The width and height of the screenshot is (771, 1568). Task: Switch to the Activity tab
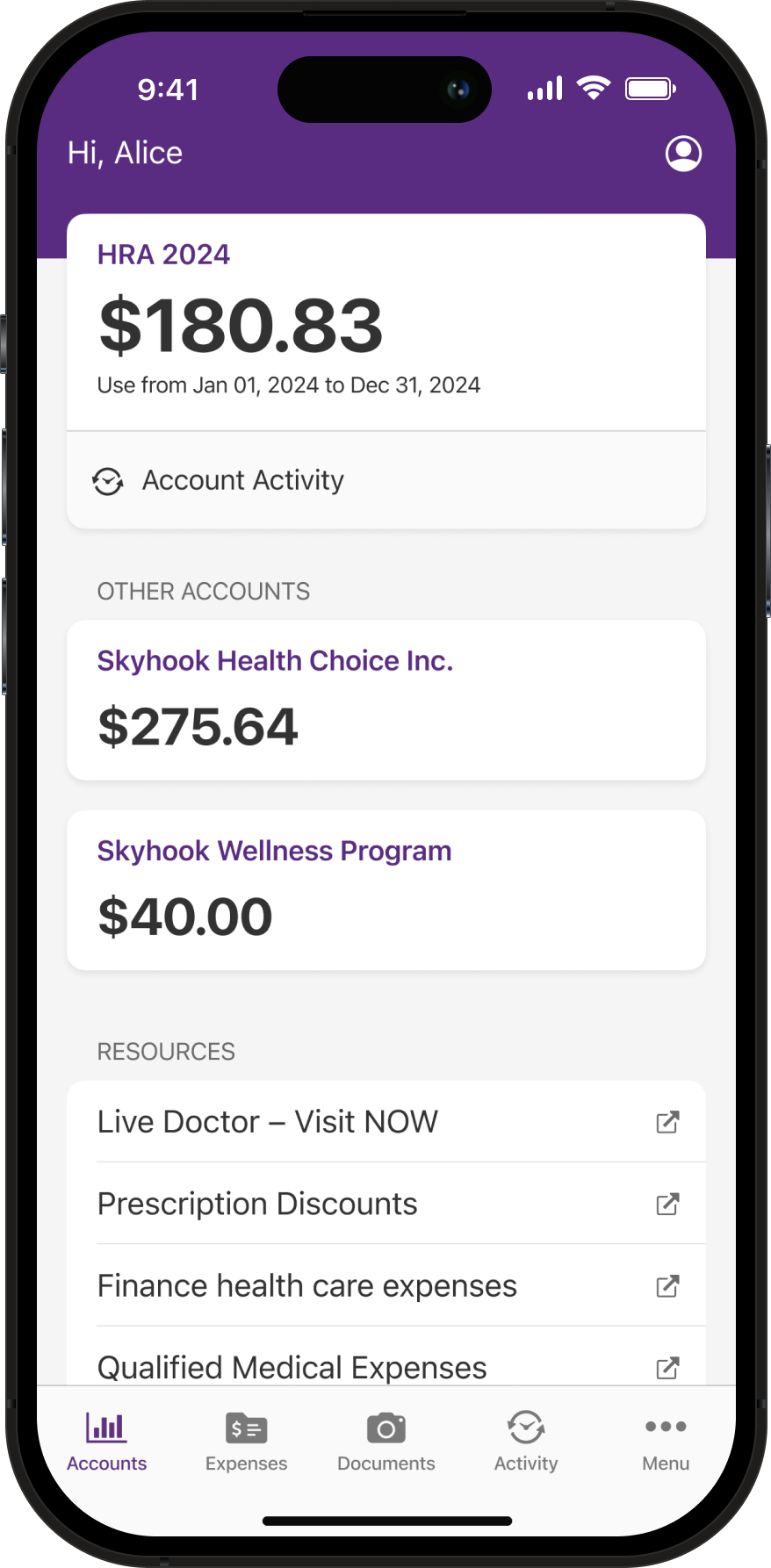(526, 1442)
